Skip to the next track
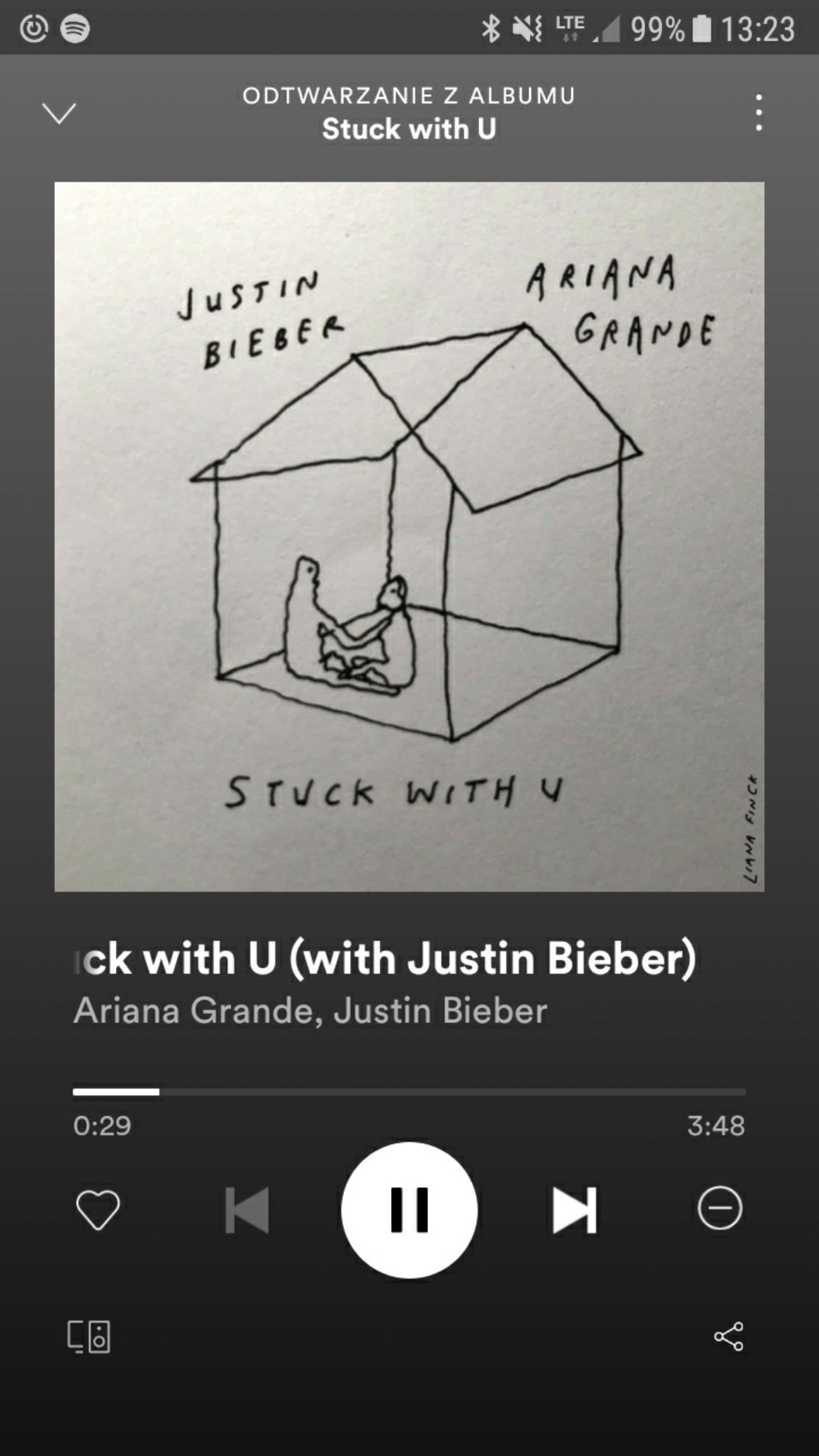819x1456 pixels. coord(574,1209)
